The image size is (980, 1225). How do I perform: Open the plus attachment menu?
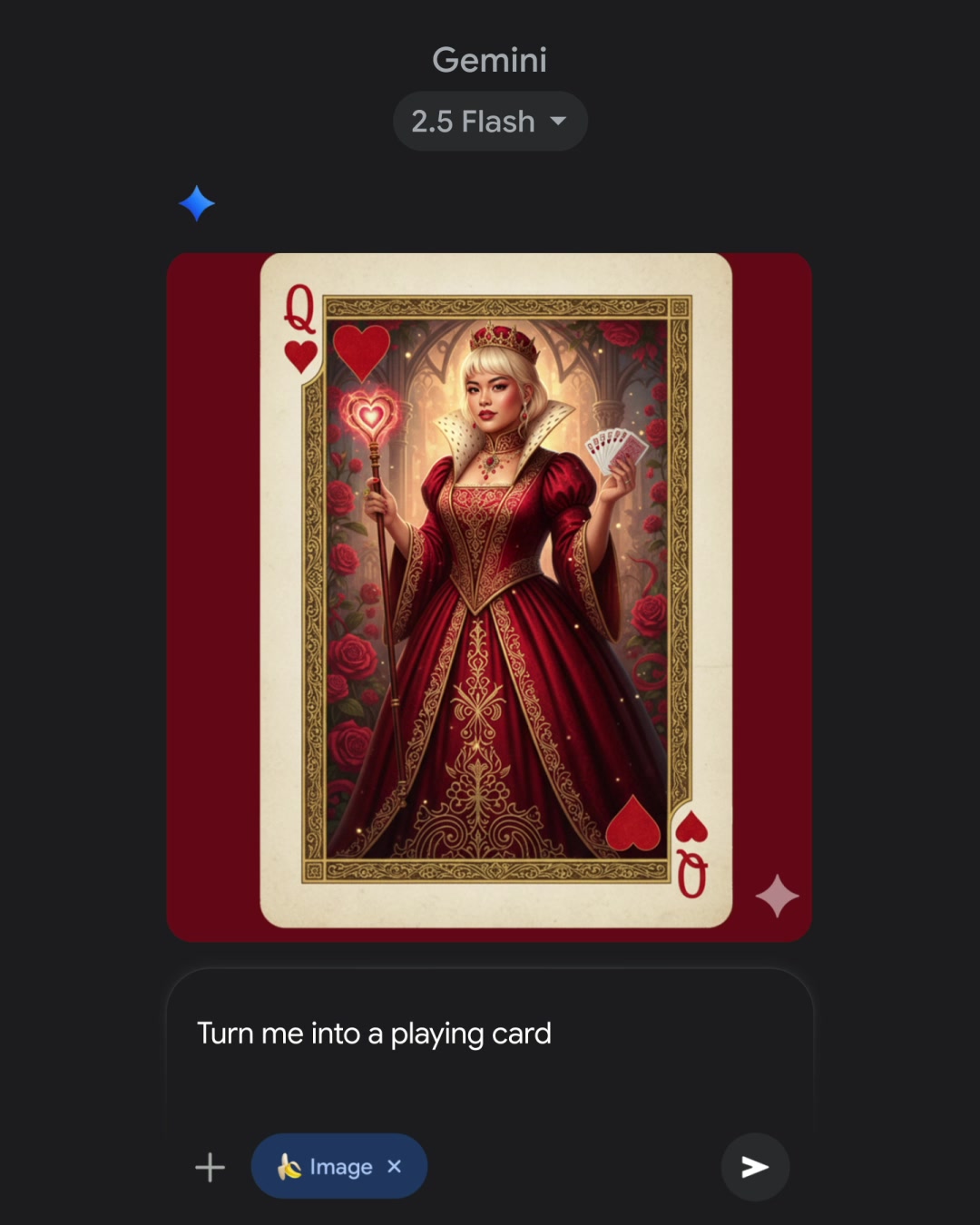210,1167
